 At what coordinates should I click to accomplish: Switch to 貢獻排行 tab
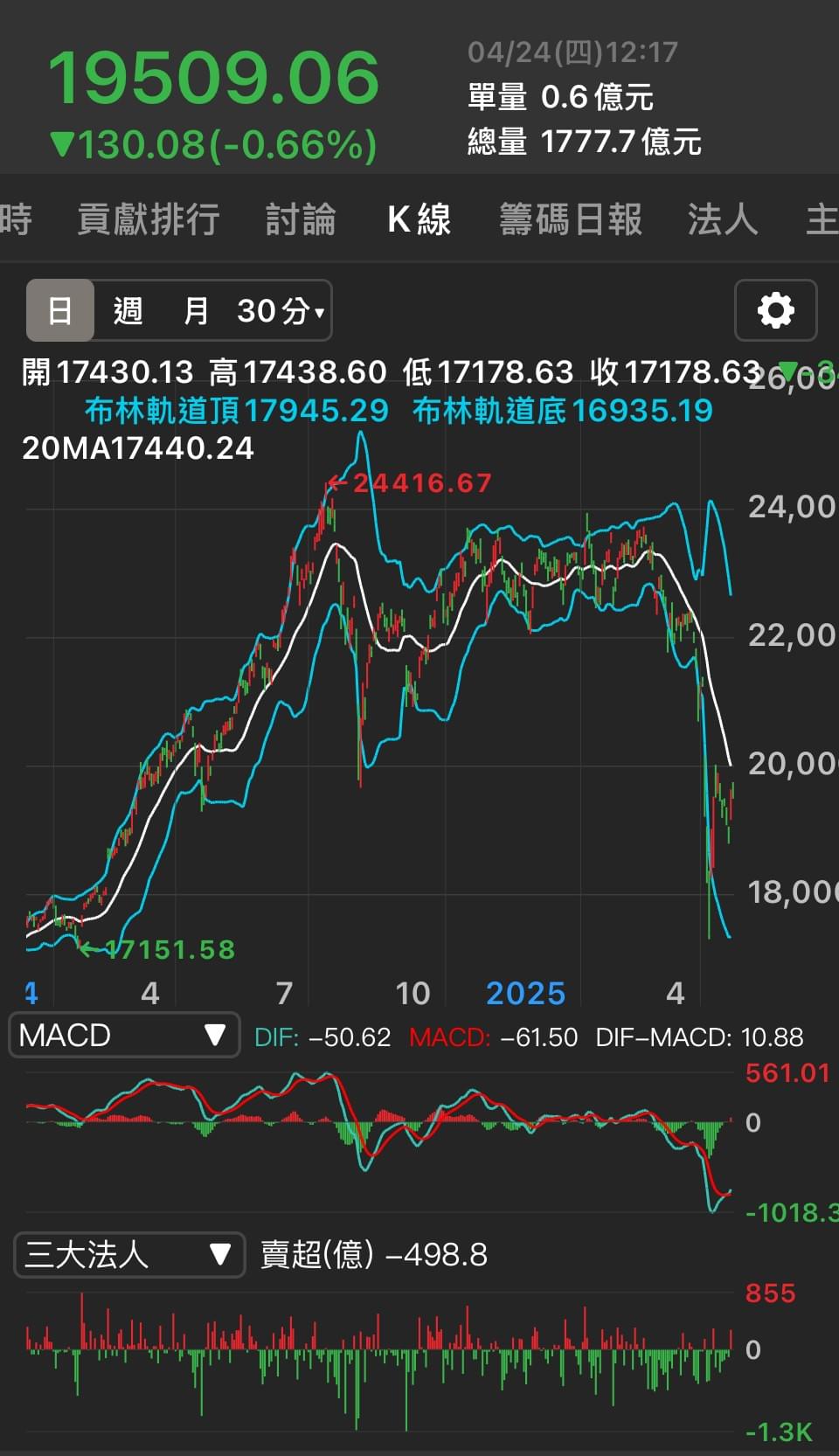pos(148,218)
